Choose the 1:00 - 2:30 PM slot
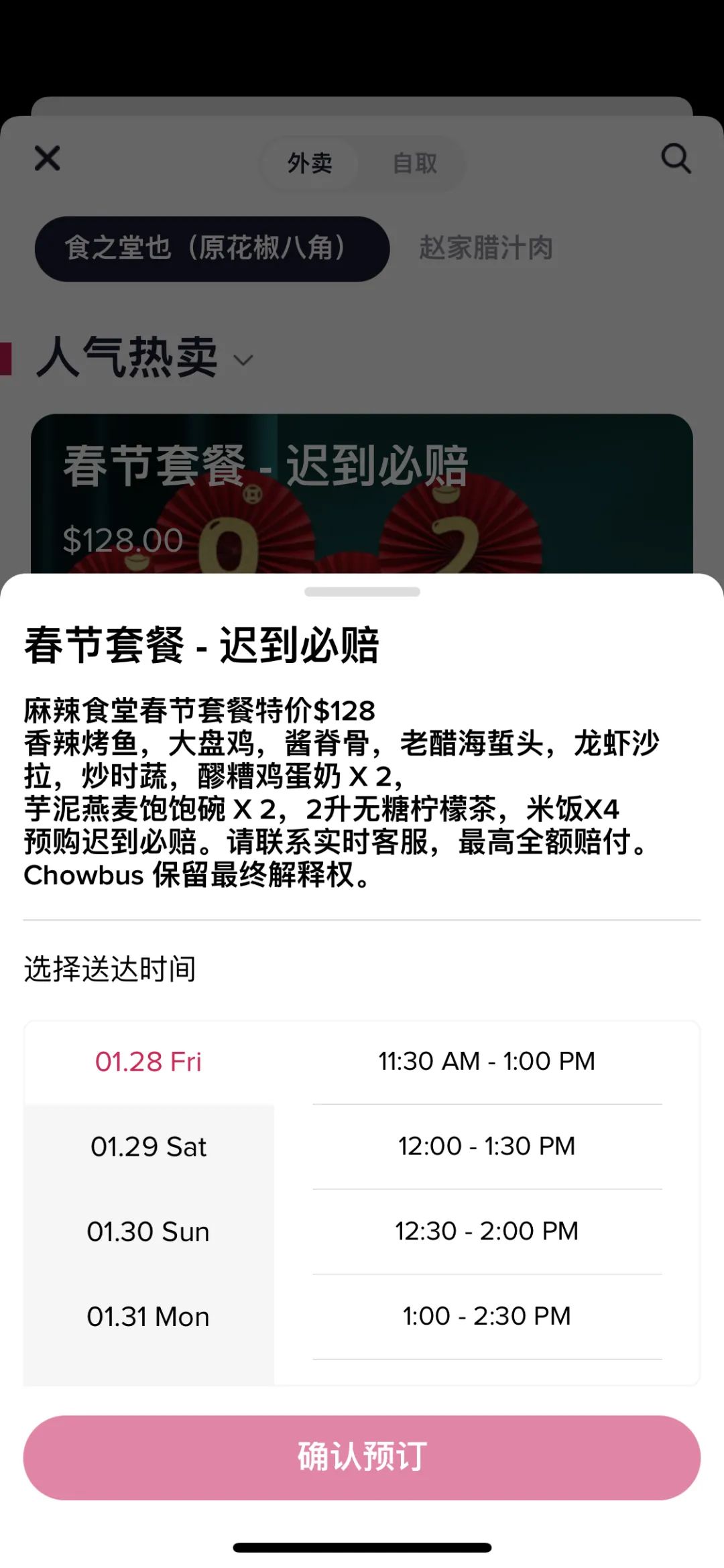The image size is (724, 1568). (x=487, y=1317)
